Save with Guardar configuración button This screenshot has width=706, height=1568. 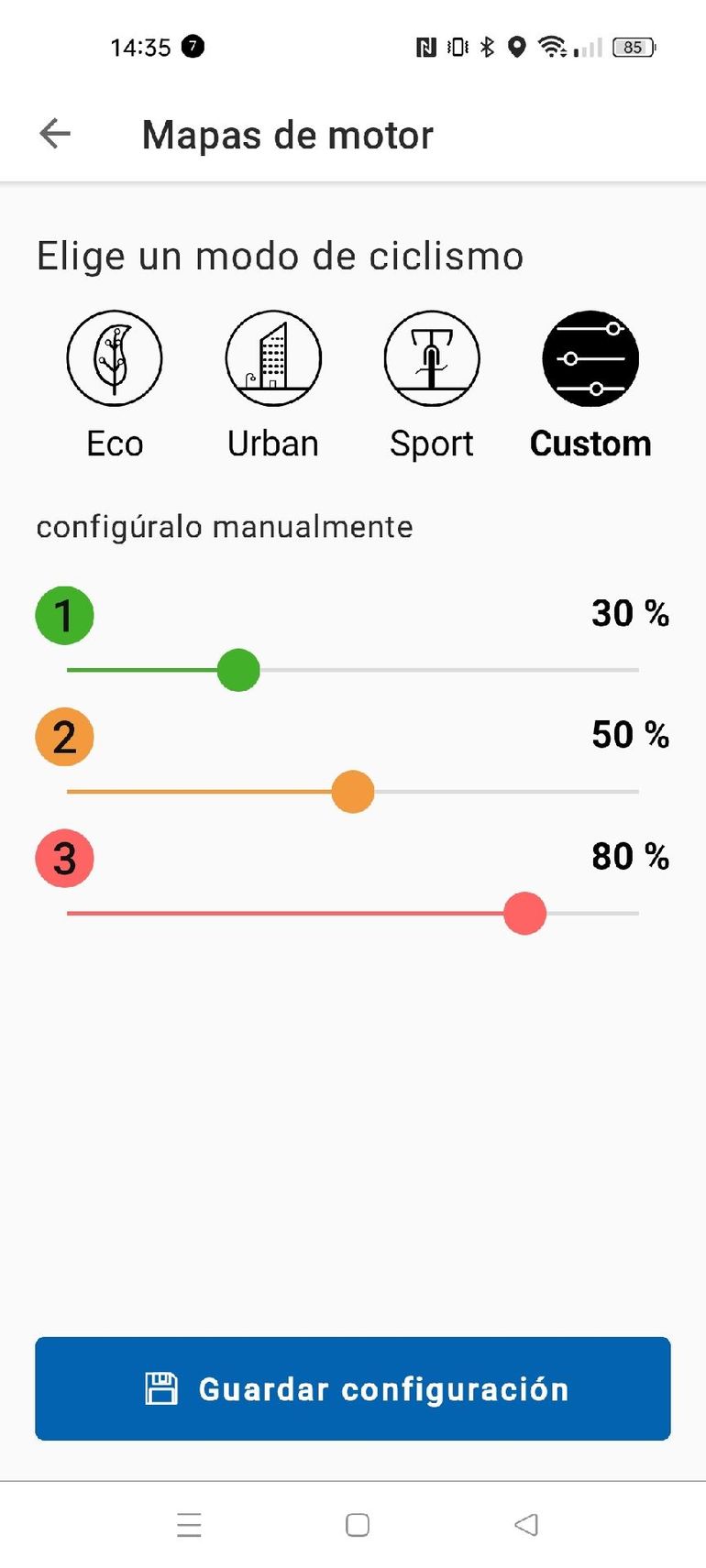353,1388
